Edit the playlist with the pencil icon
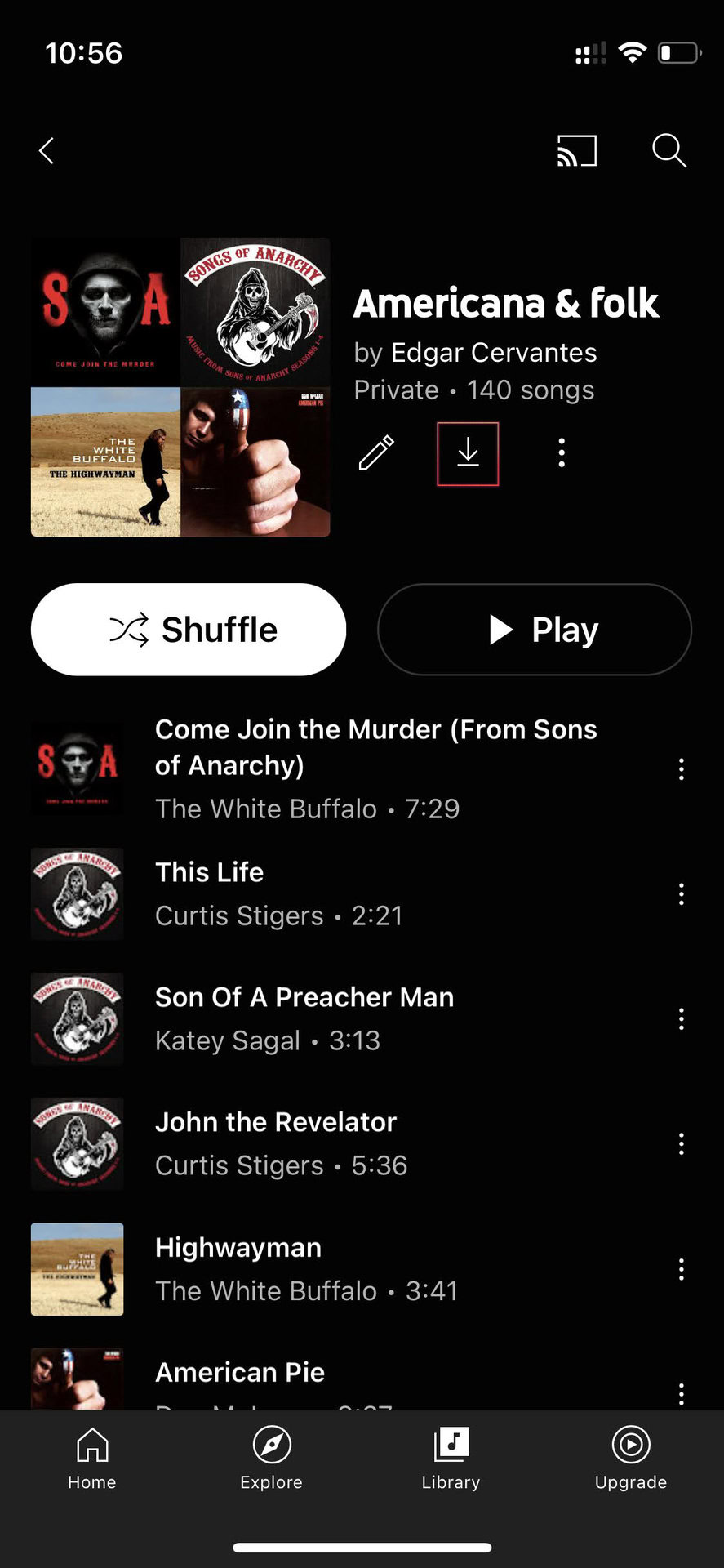 (376, 453)
